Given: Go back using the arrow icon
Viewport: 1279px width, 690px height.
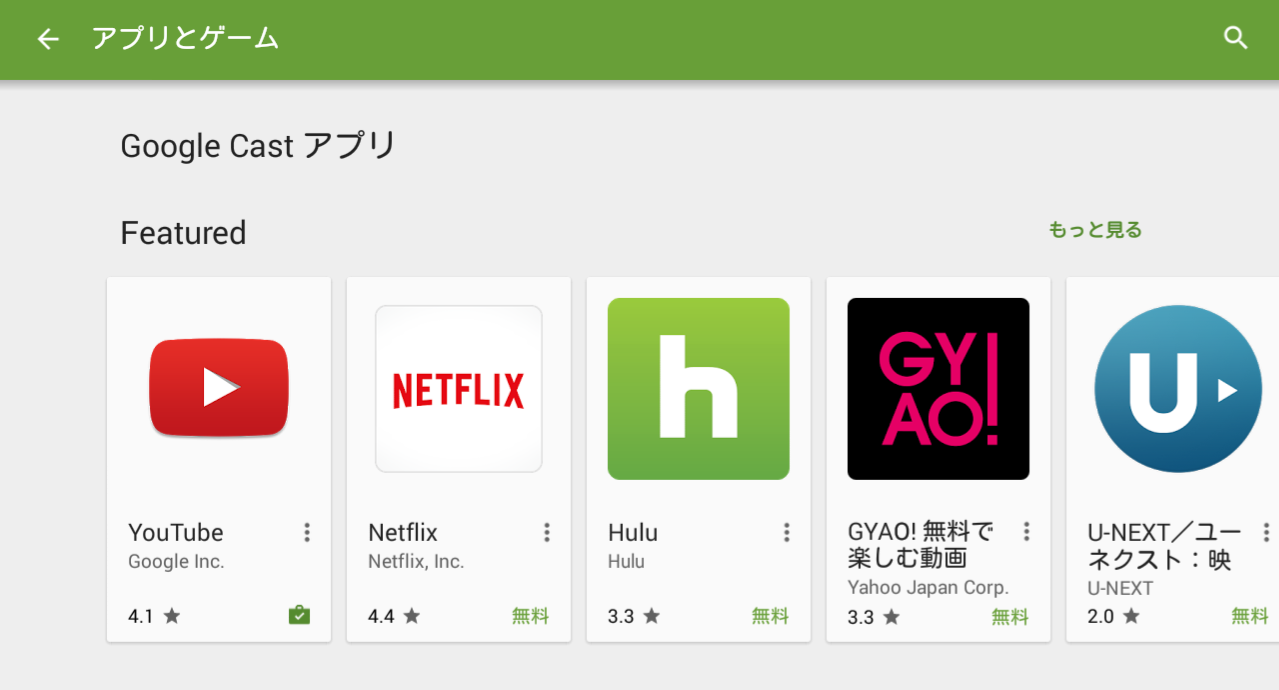Looking at the screenshot, I should [47, 39].
